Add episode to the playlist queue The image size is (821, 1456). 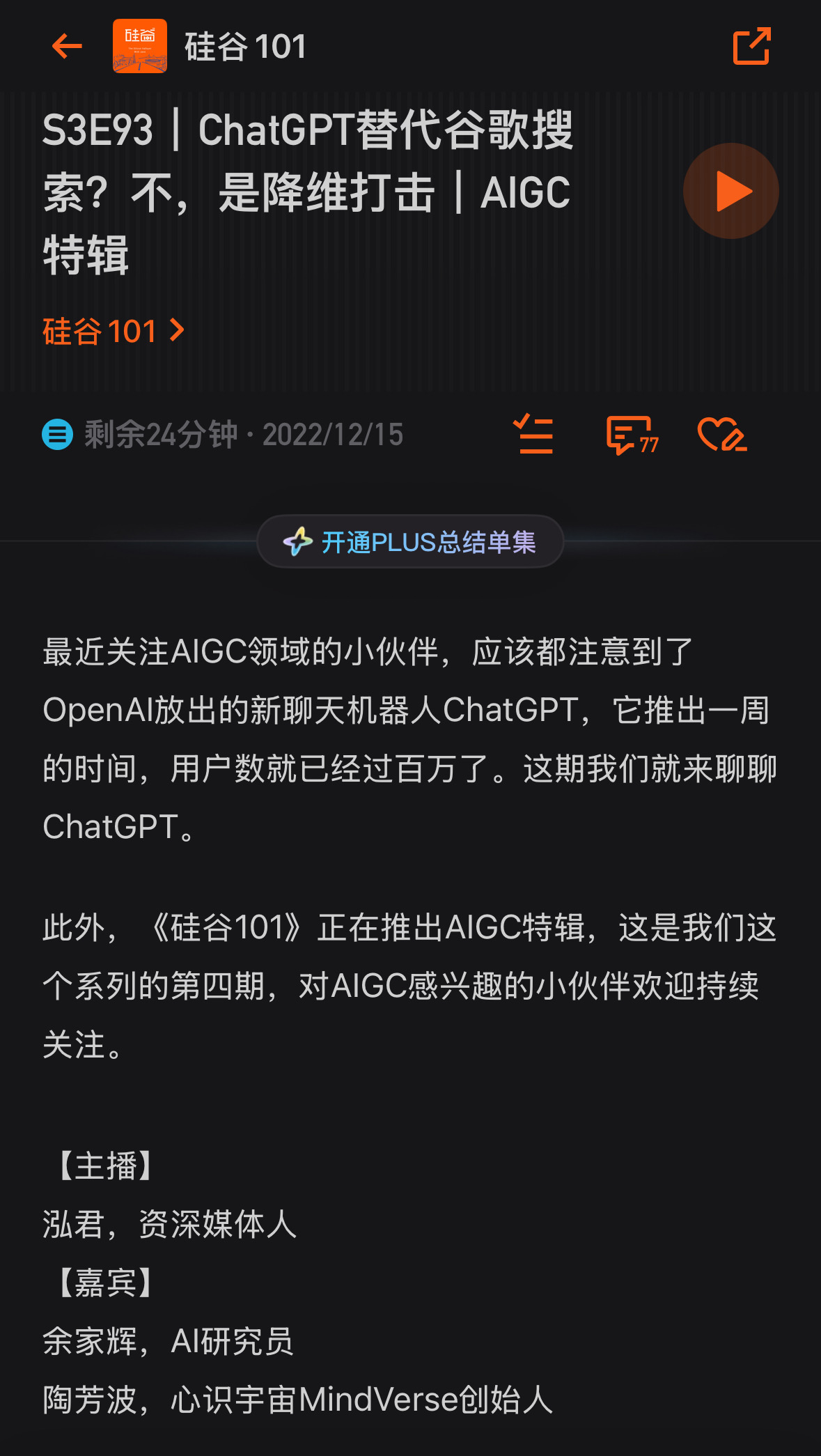[534, 435]
